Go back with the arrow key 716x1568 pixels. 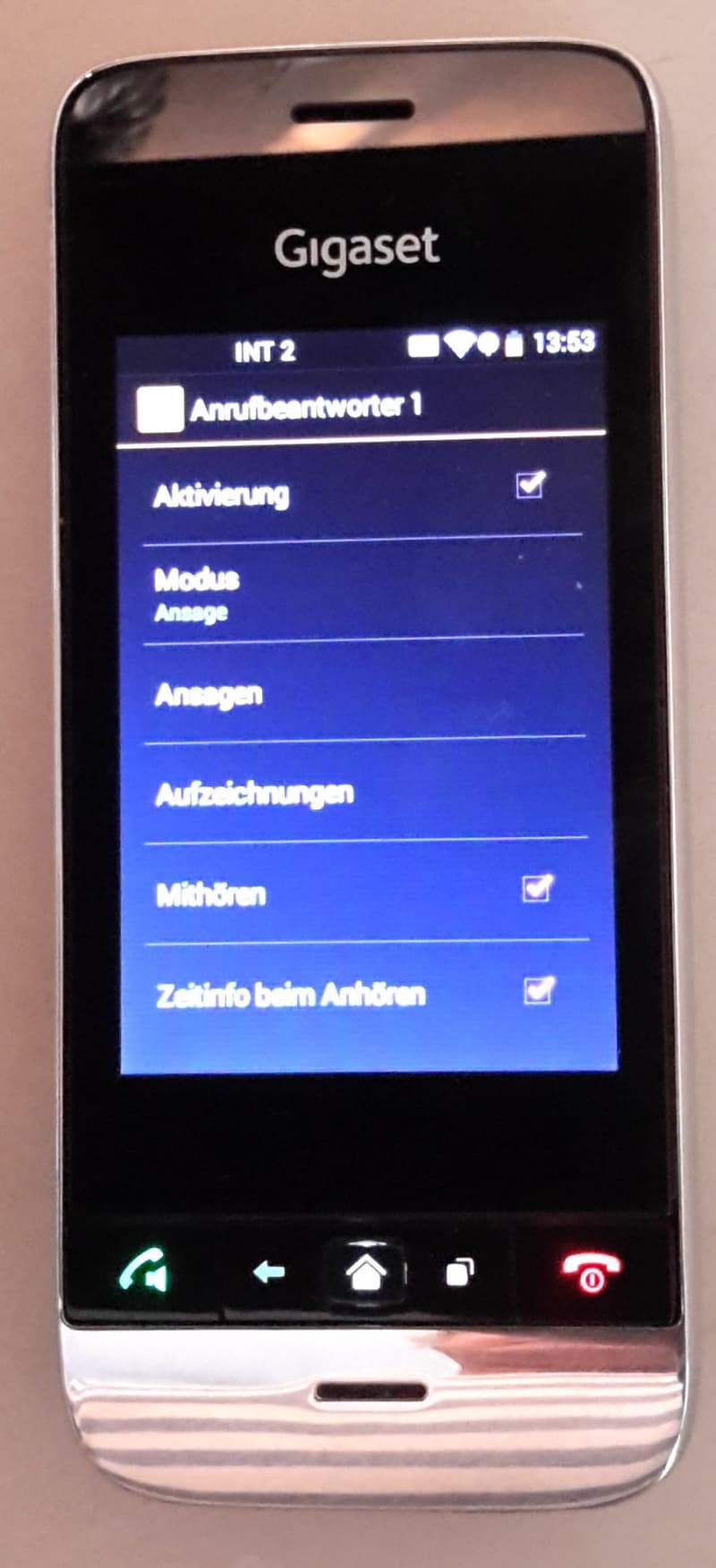[268, 1271]
